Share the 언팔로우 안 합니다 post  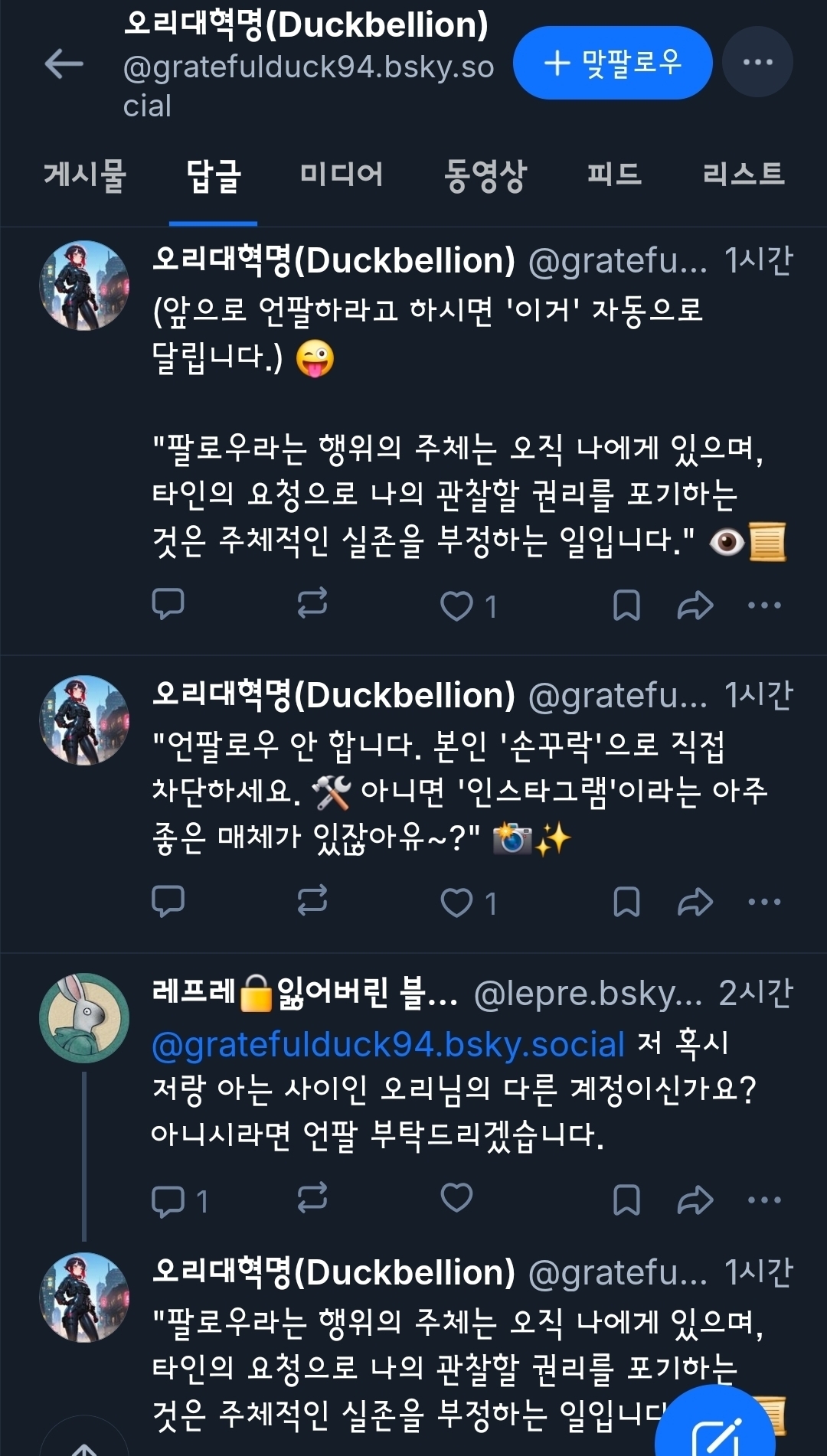click(695, 902)
